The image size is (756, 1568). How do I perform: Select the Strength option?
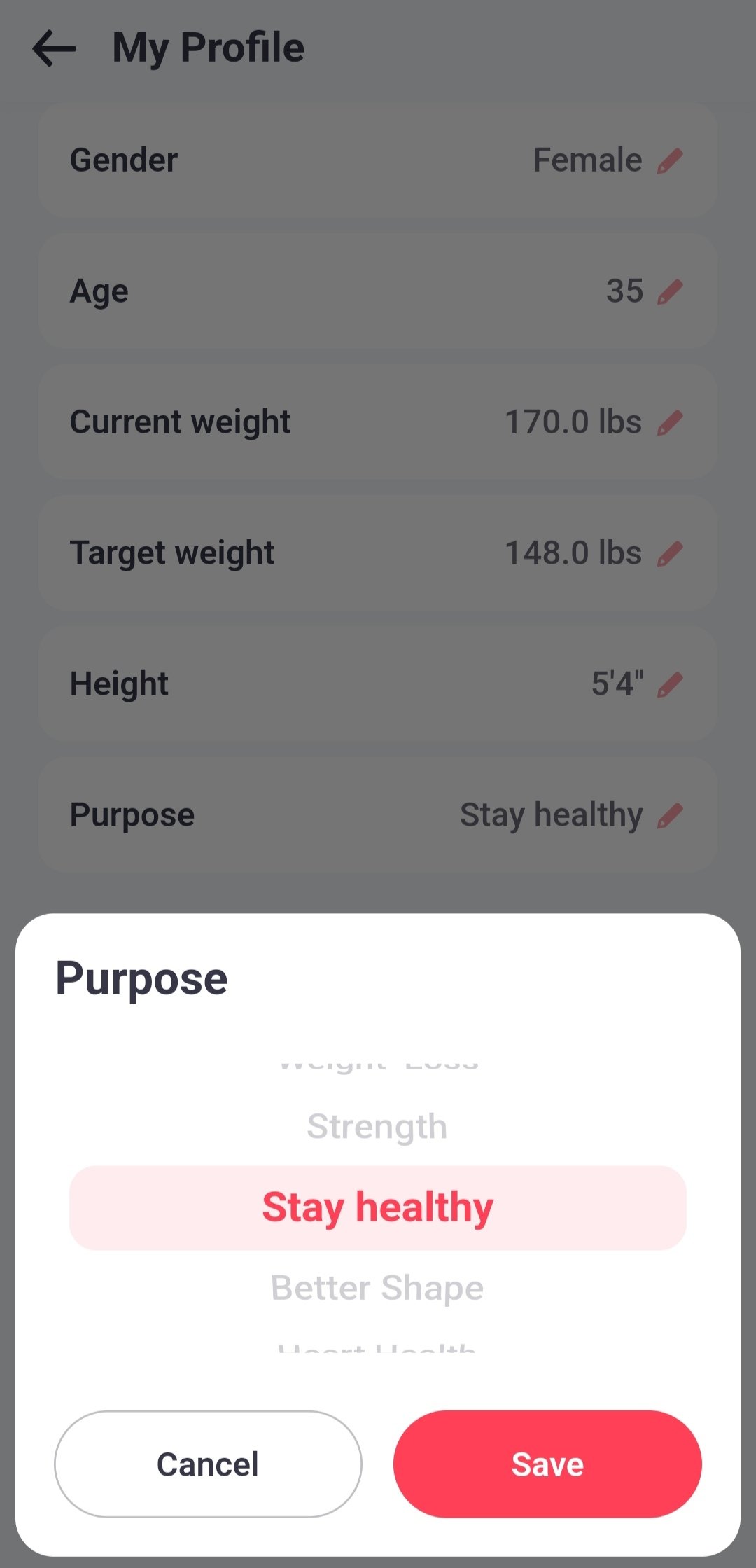[377, 1127]
